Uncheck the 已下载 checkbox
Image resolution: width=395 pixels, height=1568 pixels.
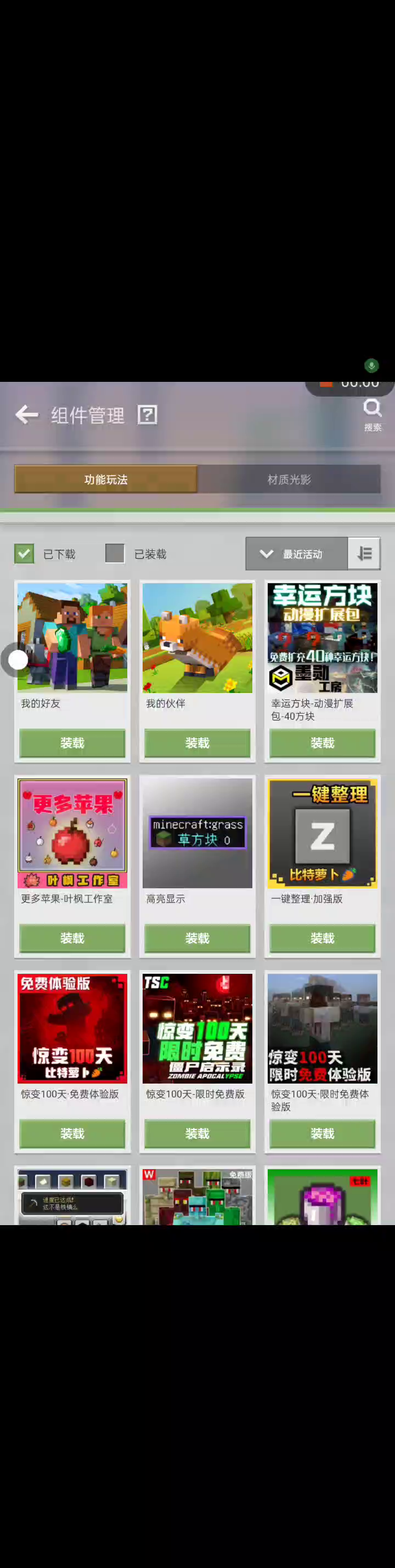[x=24, y=554]
